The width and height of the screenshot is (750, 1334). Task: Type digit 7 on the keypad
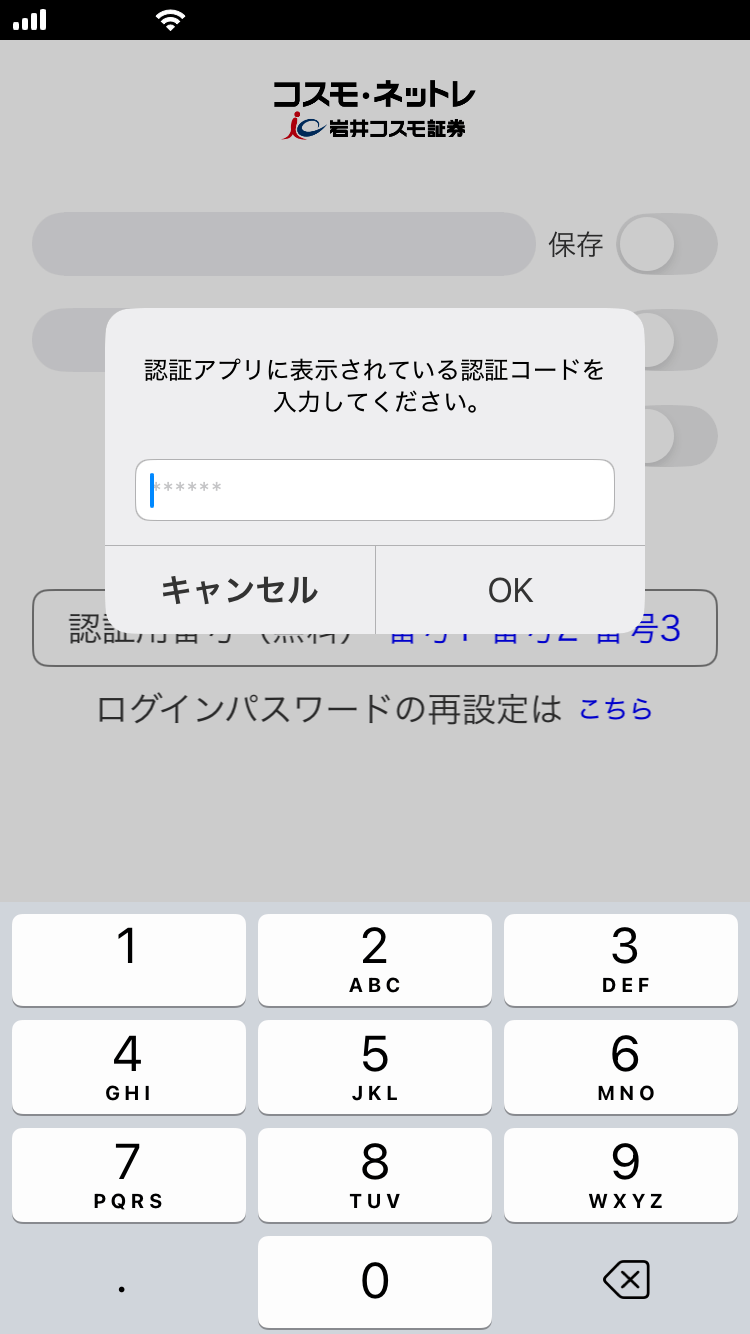click(x=128, y=1174)
